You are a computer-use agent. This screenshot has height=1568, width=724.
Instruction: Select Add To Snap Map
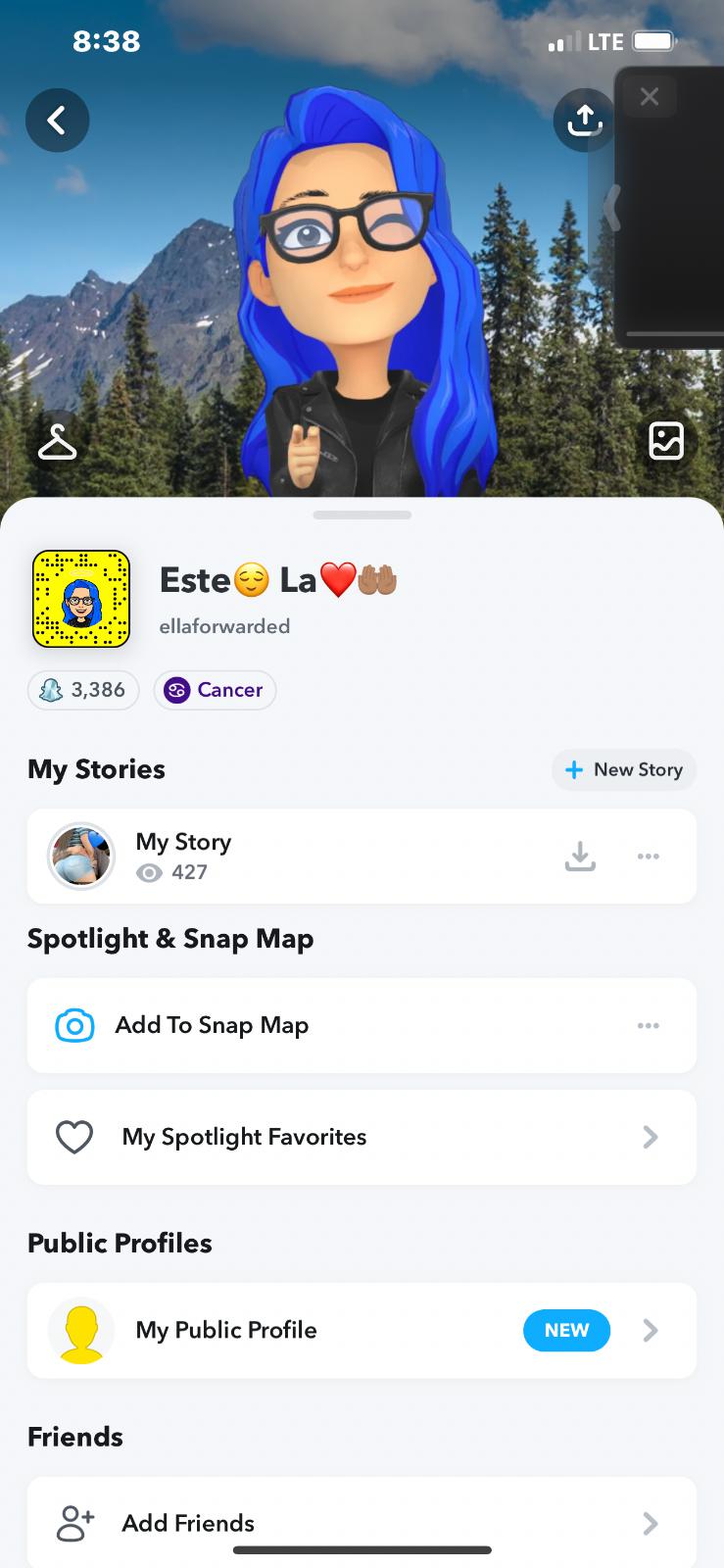pos(212,1025)
